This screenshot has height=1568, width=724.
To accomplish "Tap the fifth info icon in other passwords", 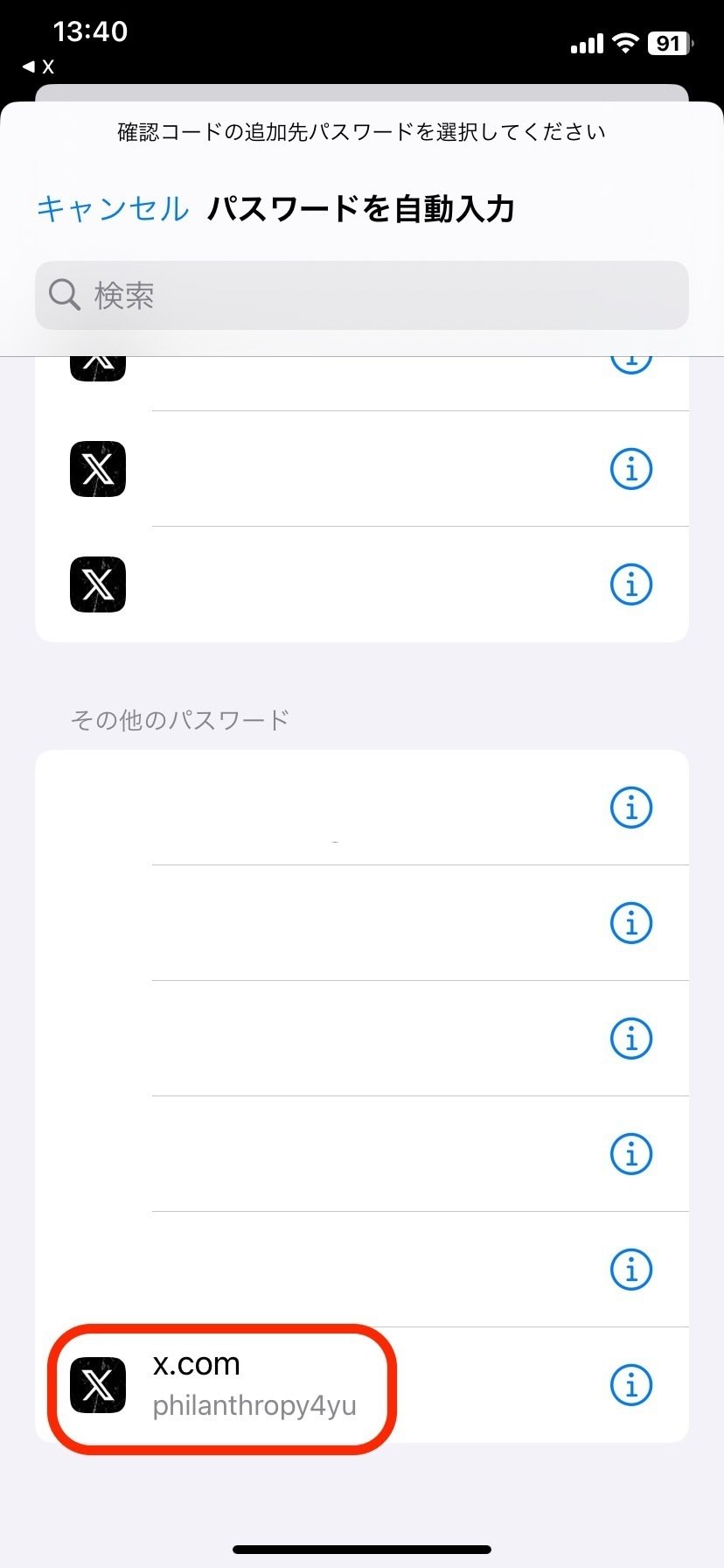I will (630, 1270).
